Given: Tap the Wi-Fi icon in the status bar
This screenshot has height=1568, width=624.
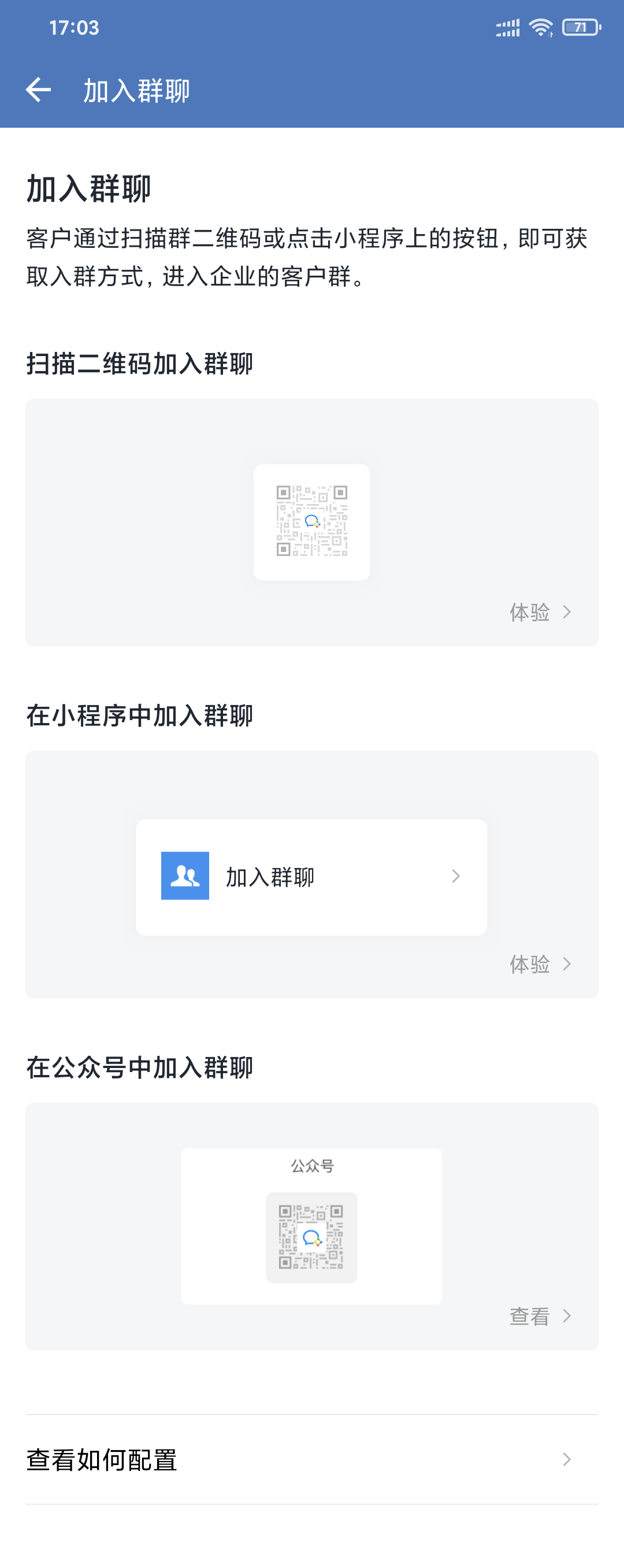Looking at the screenshot, I should tap(541, 27).
